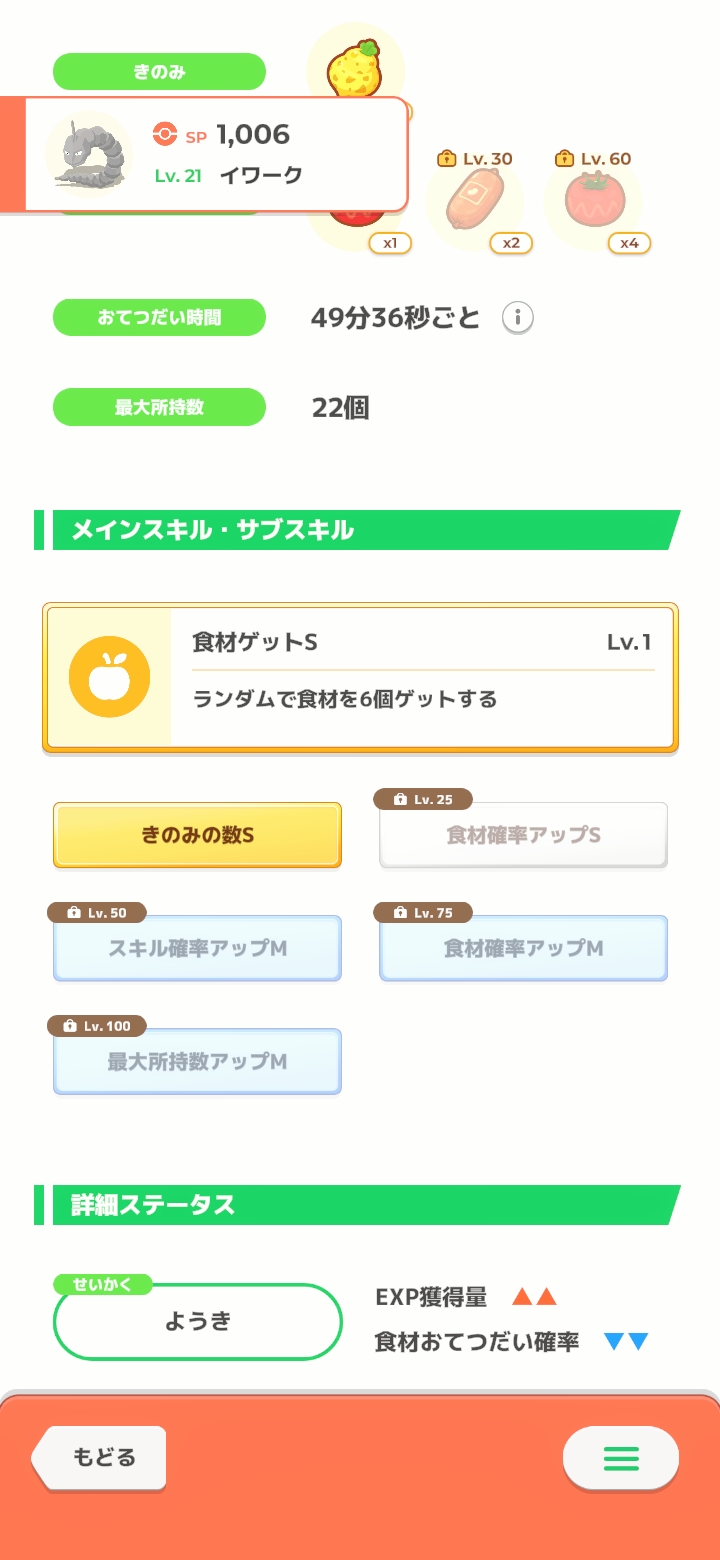
Task: Tap the locked 食材確率アップM sub skill
Action: [x=523, y=948]
